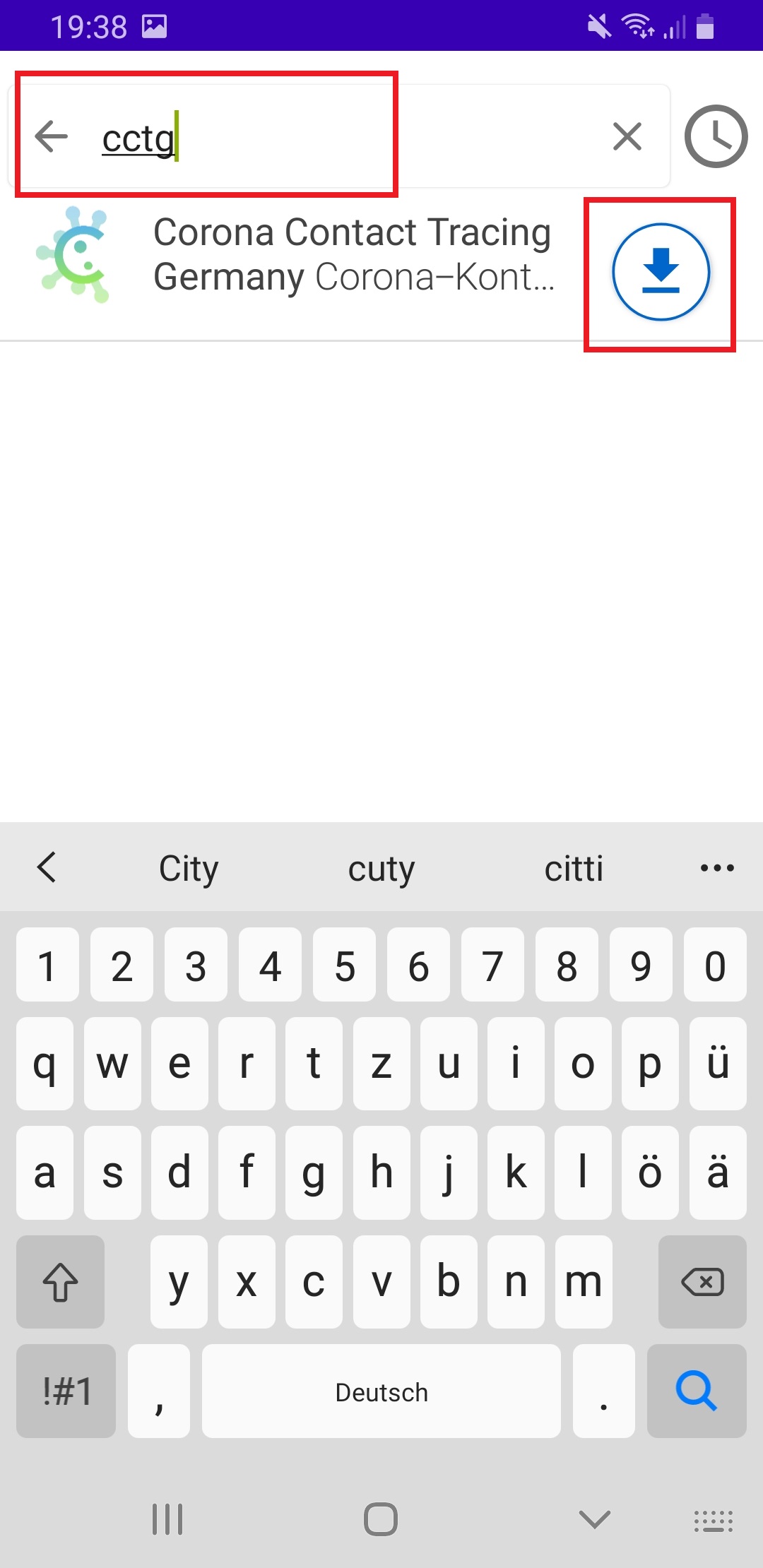This screenshot has width=763, height=1568.
Task: Open search history clock icon
Action: click(716, 136)
